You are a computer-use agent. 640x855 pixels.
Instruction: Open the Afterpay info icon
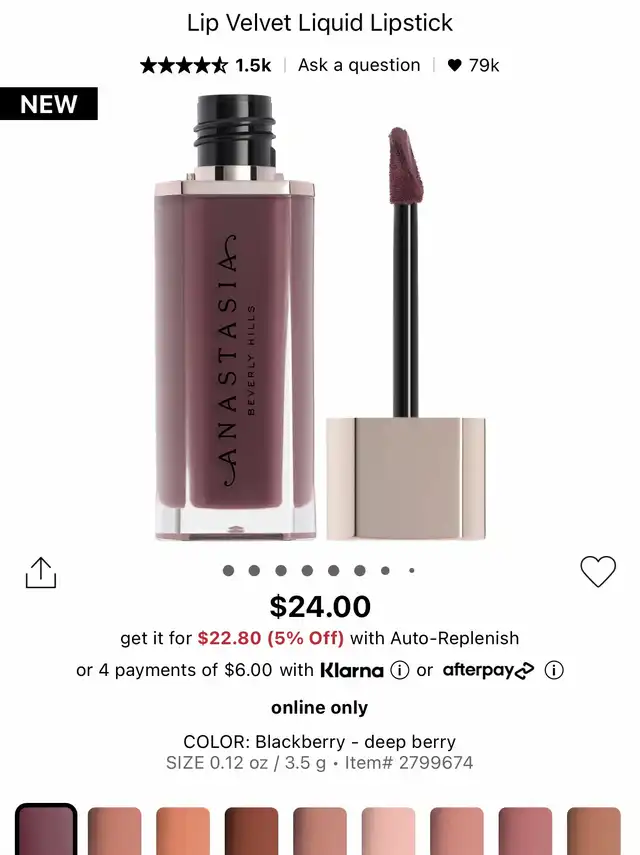pos(554,670)
